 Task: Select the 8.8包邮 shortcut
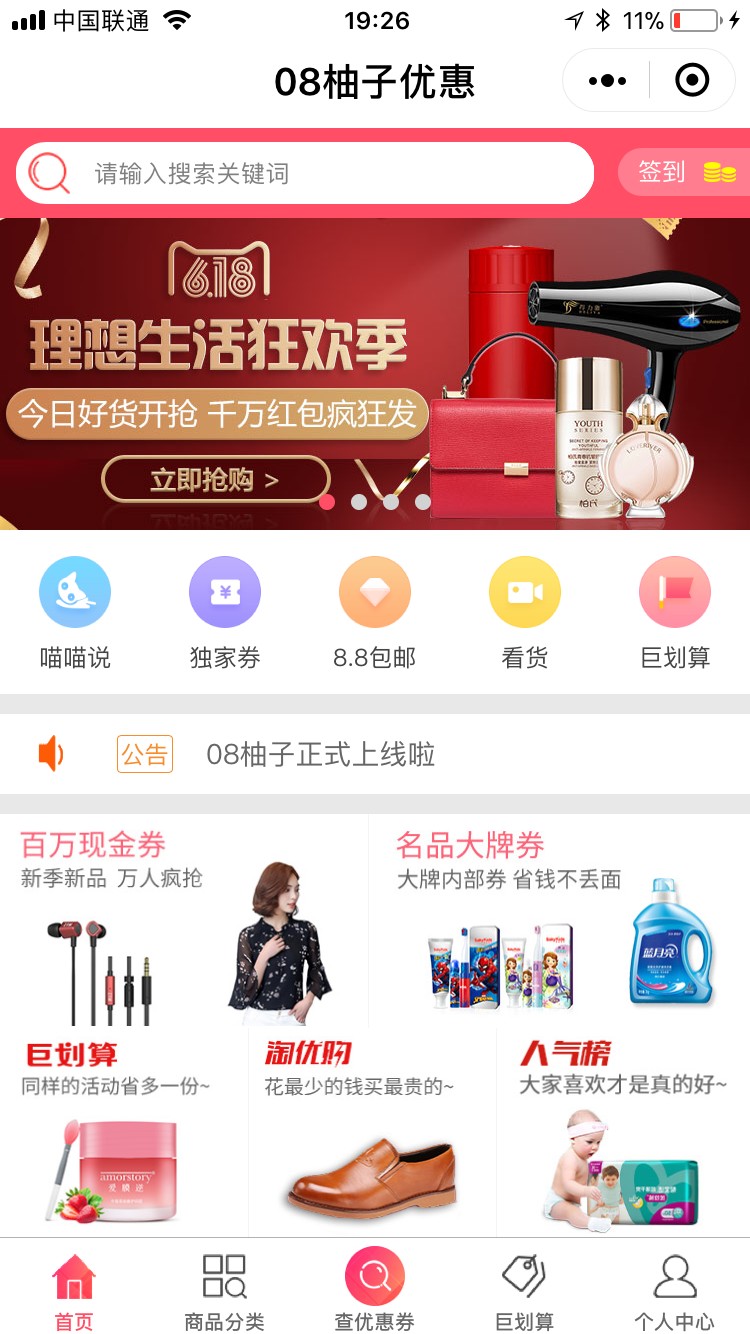[x=375, y=614]
